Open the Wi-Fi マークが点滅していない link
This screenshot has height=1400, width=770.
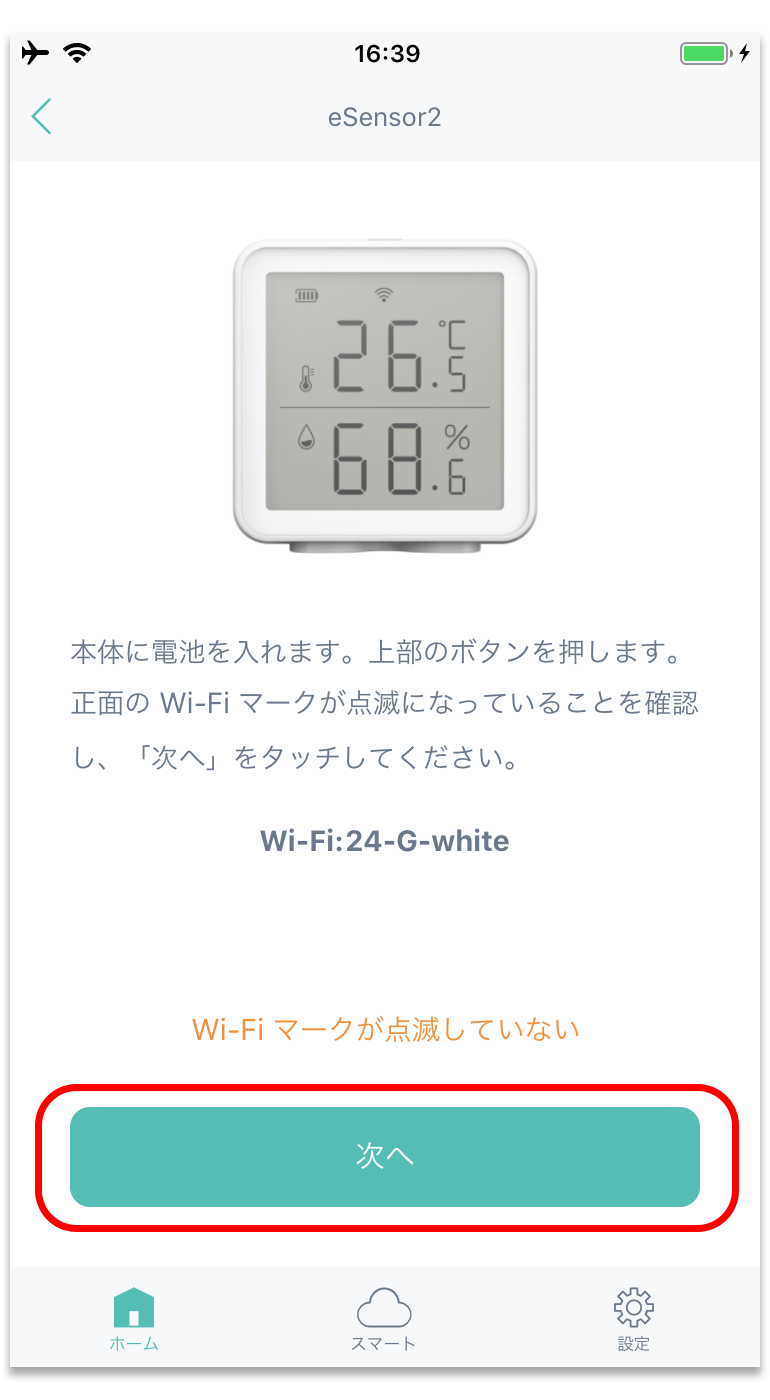coord(385,1029)
